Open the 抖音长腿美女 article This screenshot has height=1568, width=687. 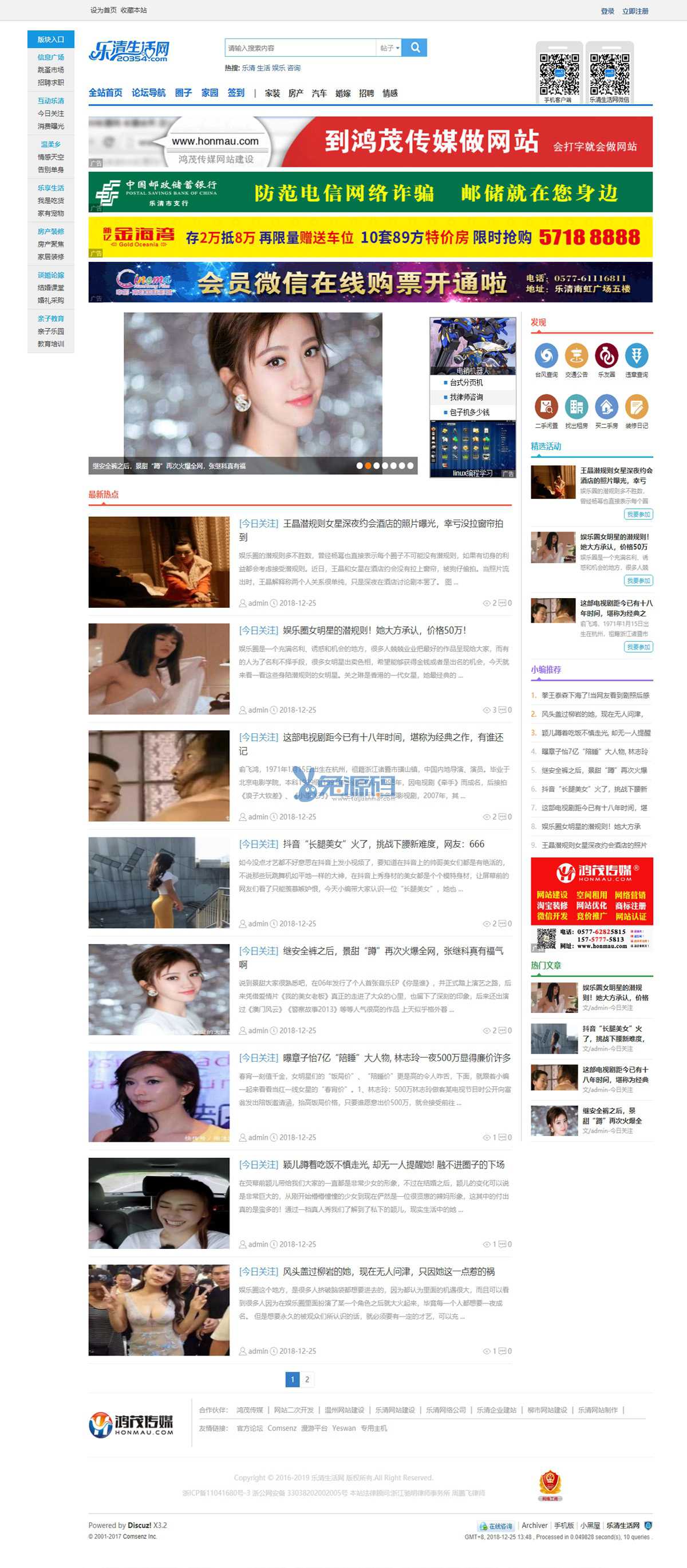point(384,844)
